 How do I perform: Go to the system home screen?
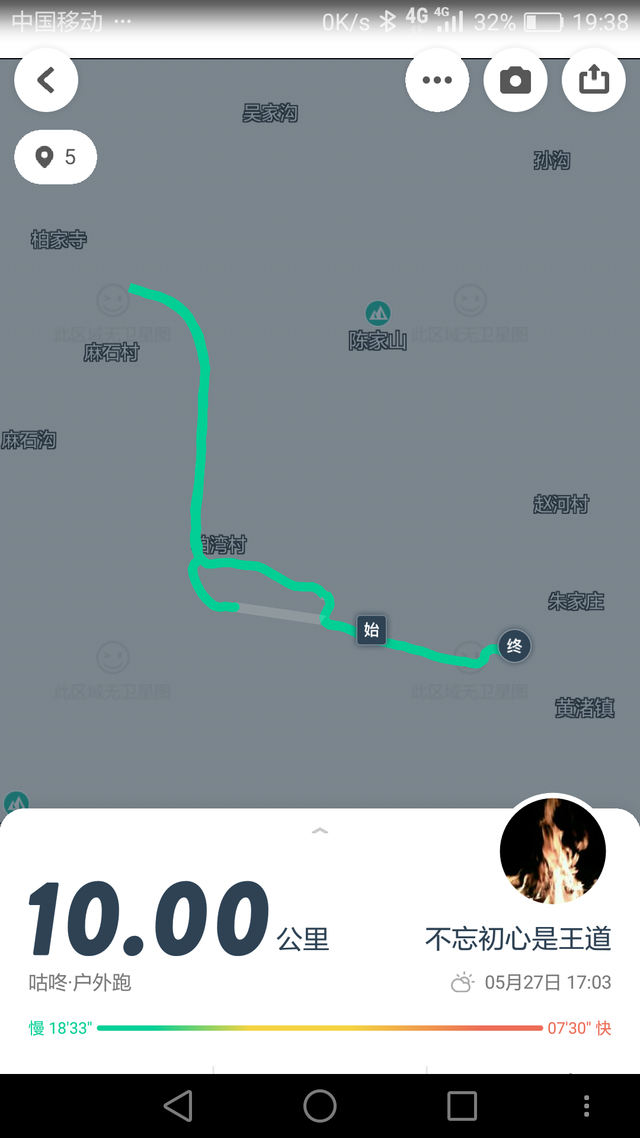[x=320, y=1105]
